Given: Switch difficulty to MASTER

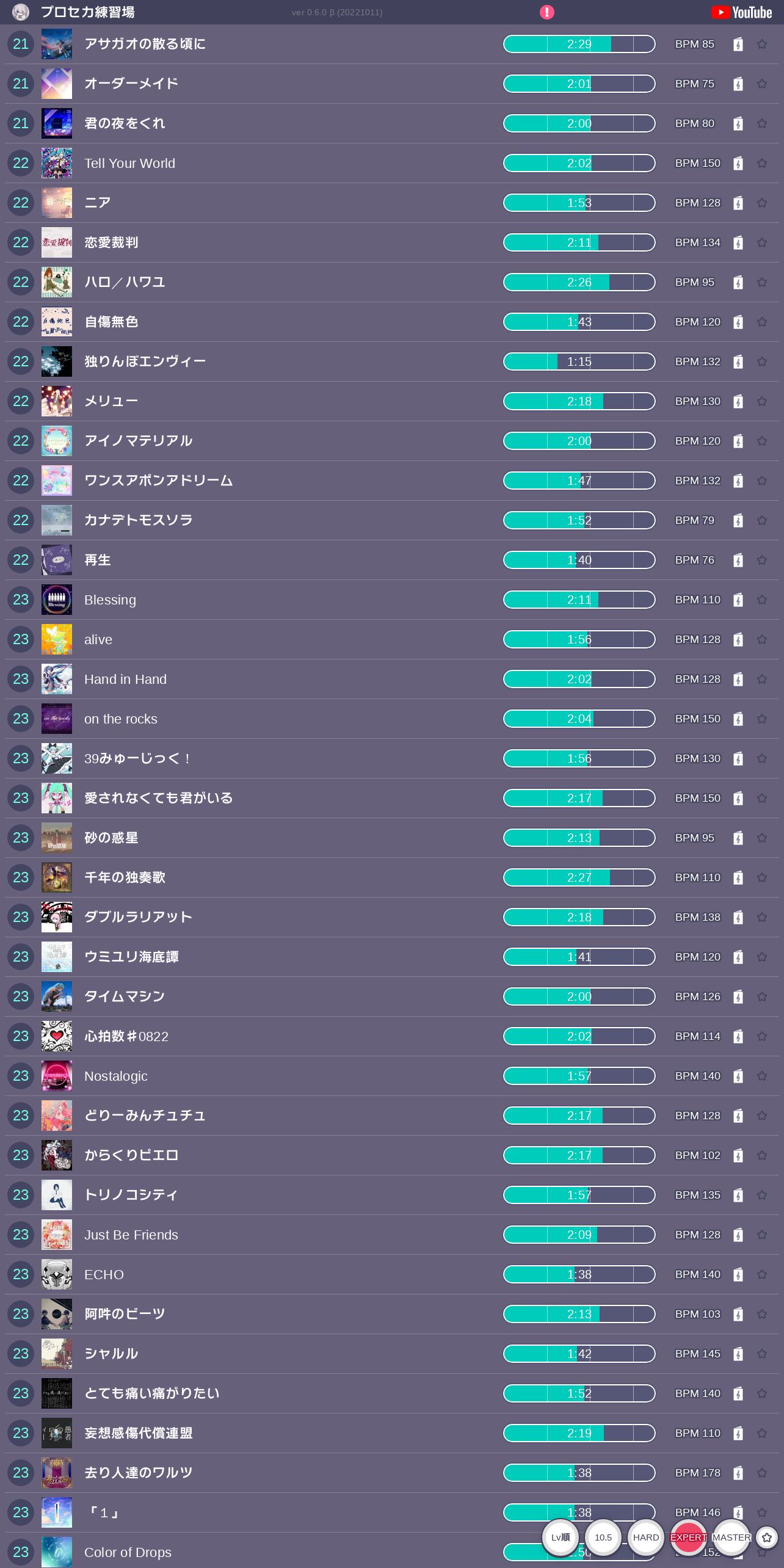Looking at the screenshot, I should click(x=731, y=1537).
